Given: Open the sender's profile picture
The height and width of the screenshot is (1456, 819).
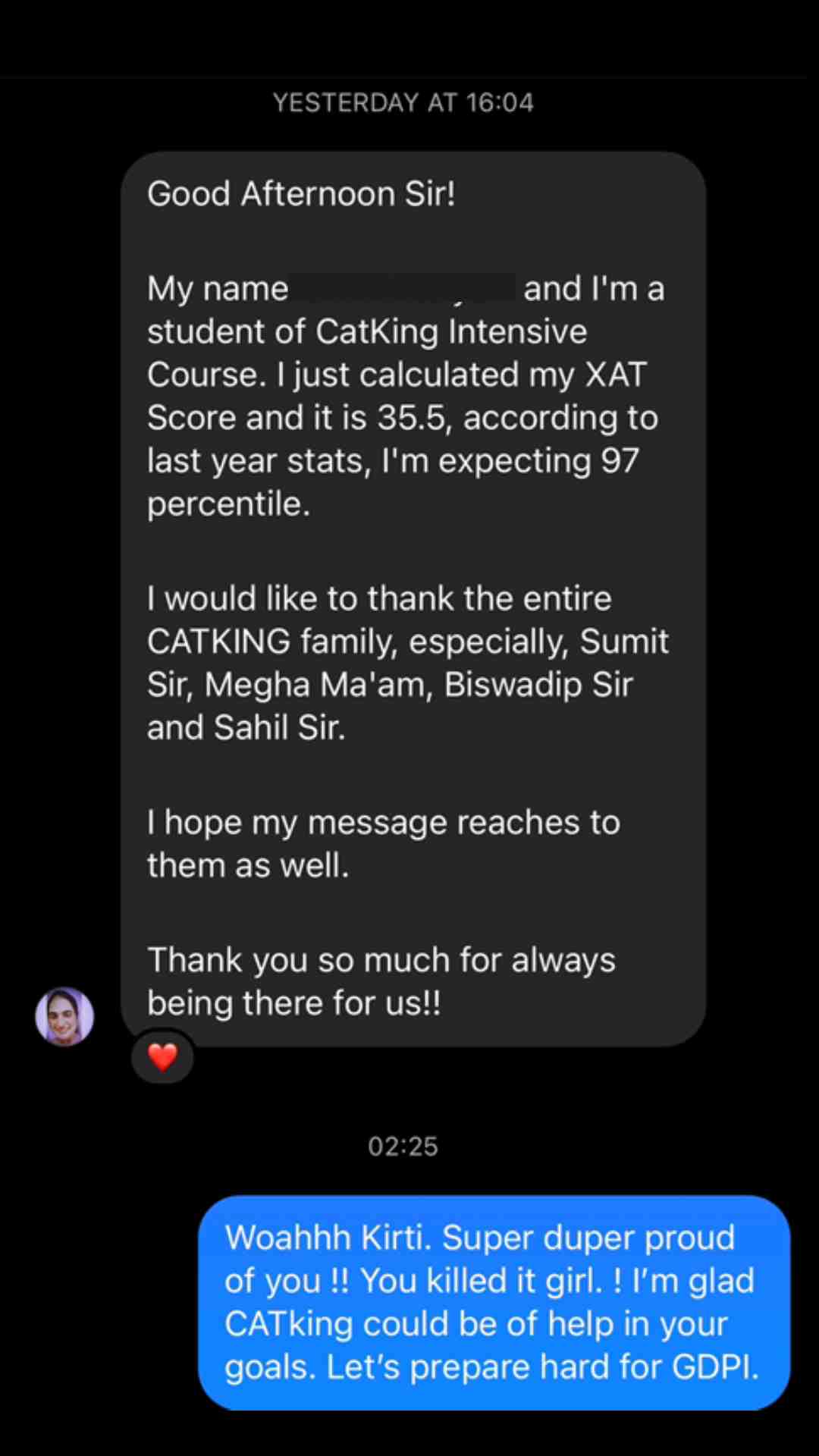Looking at the screenshot, I should (64, 1016).
